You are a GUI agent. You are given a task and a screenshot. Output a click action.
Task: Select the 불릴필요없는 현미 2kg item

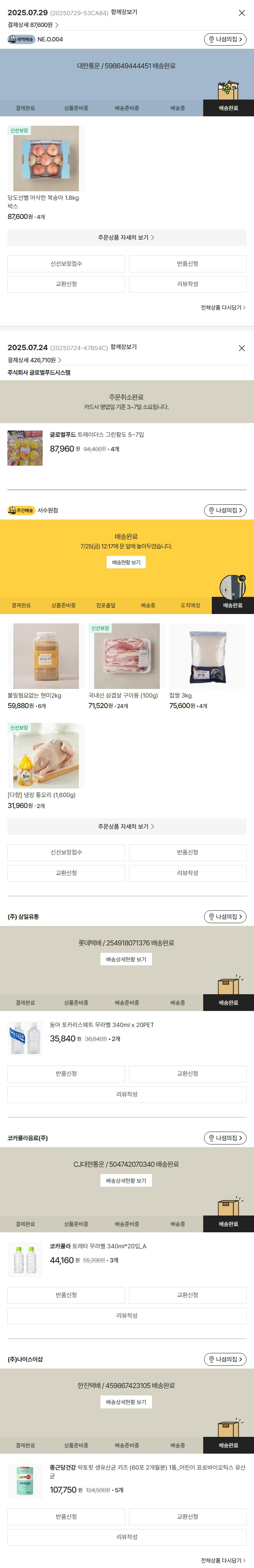point(46,656)
